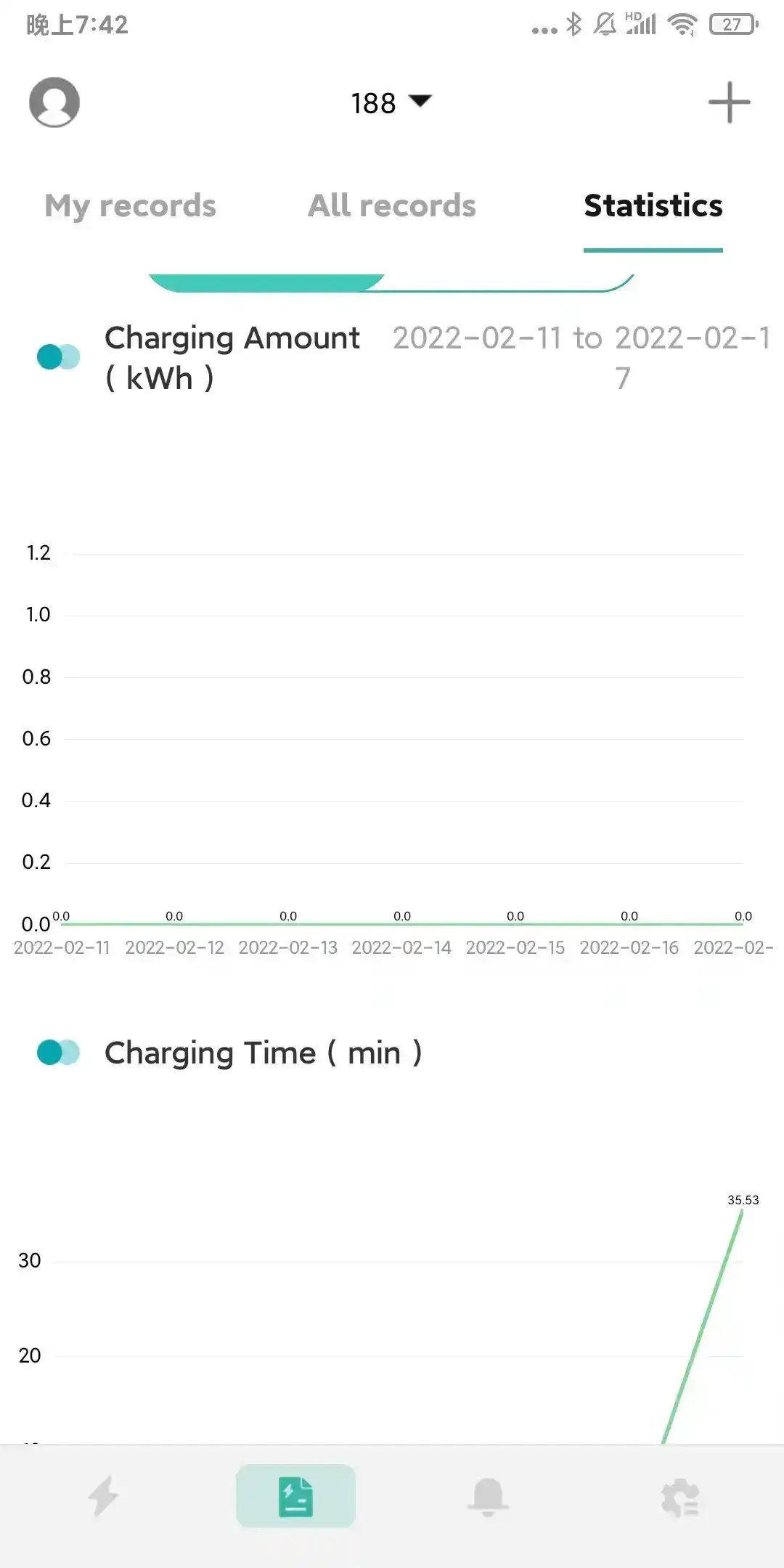Image resolution: width=784 pixels, height=1568 pixels.
Task: Switch to the All records tab
Action: click(392, 206)
